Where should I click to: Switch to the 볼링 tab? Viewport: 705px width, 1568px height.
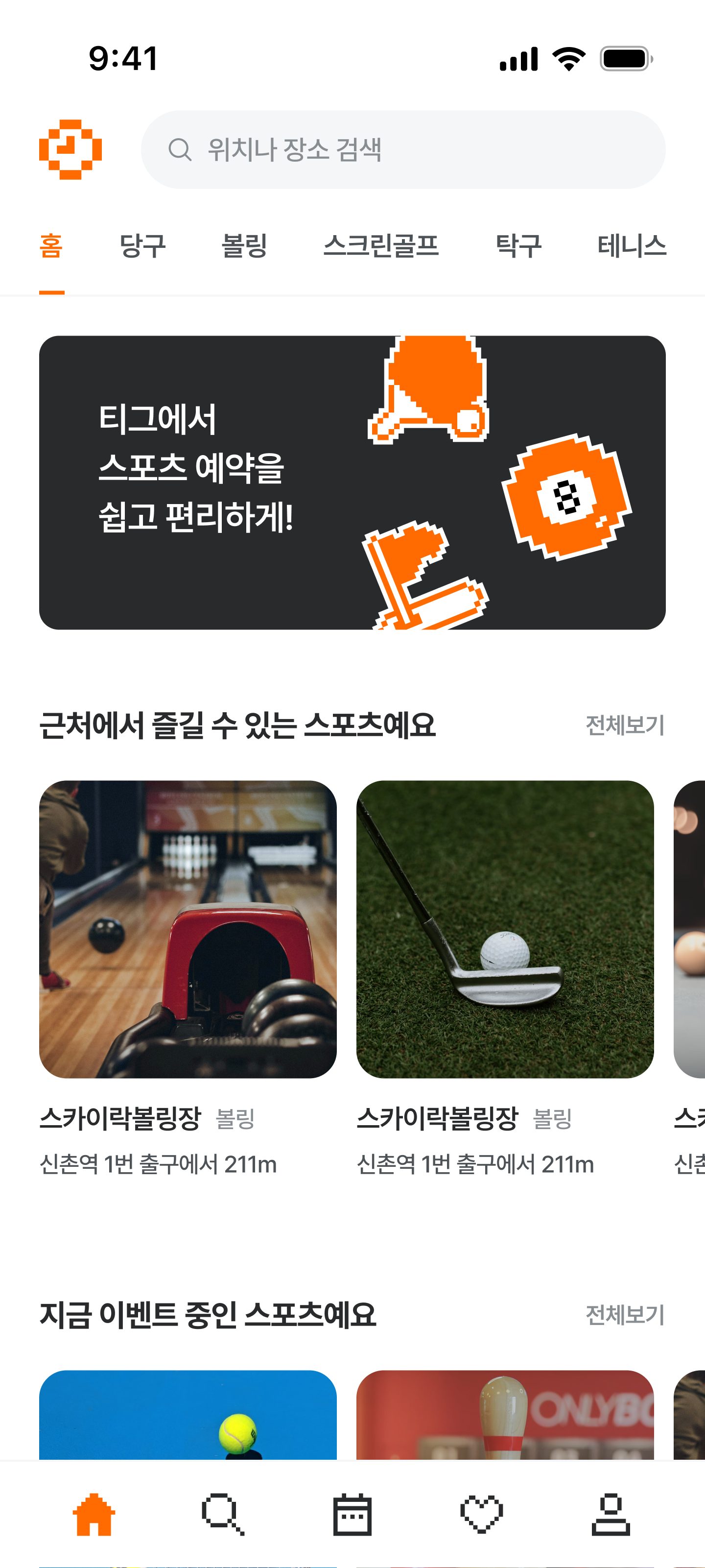pyautogui.click(x=244, y=246)
